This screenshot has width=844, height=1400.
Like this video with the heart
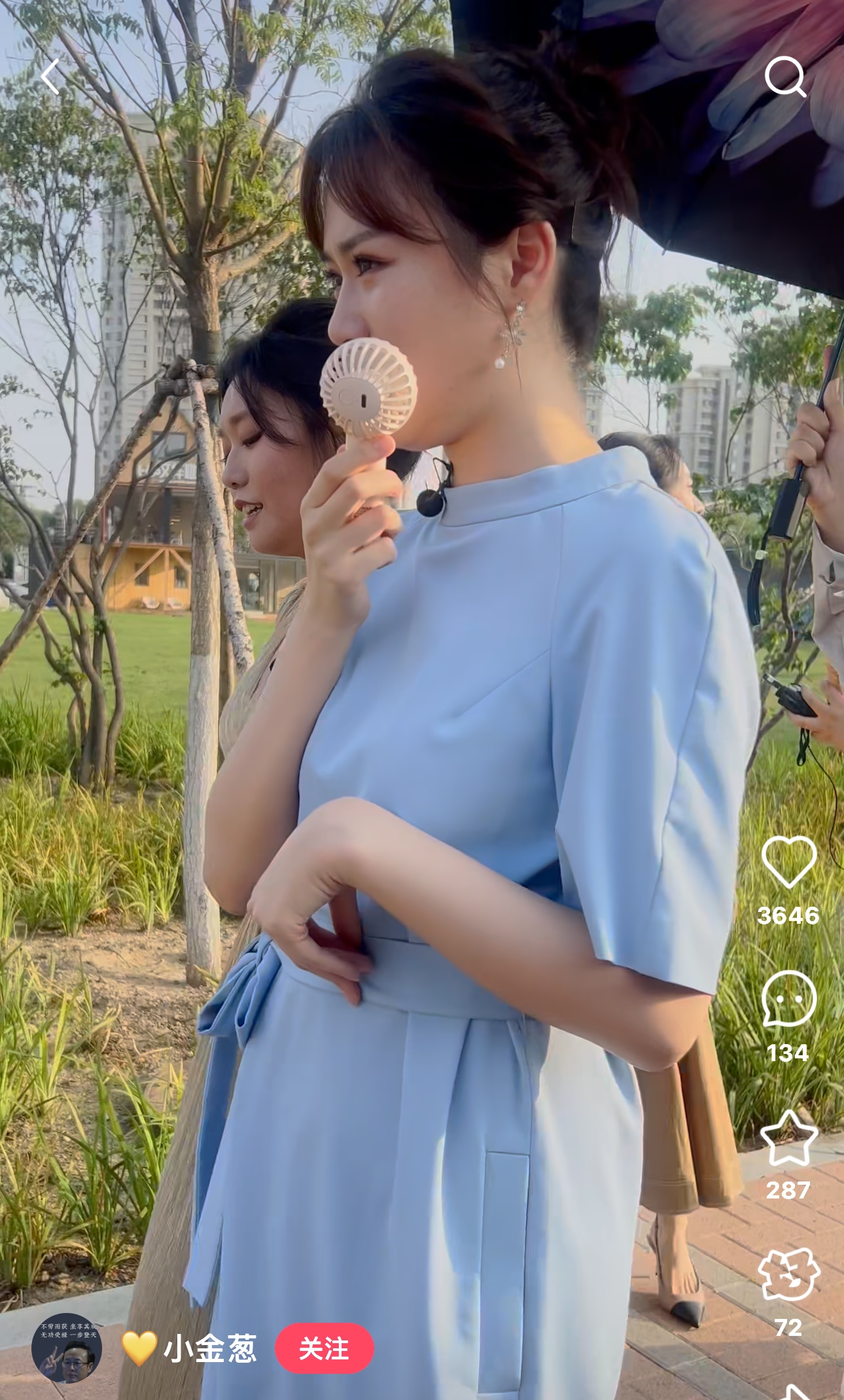[788, 862]
